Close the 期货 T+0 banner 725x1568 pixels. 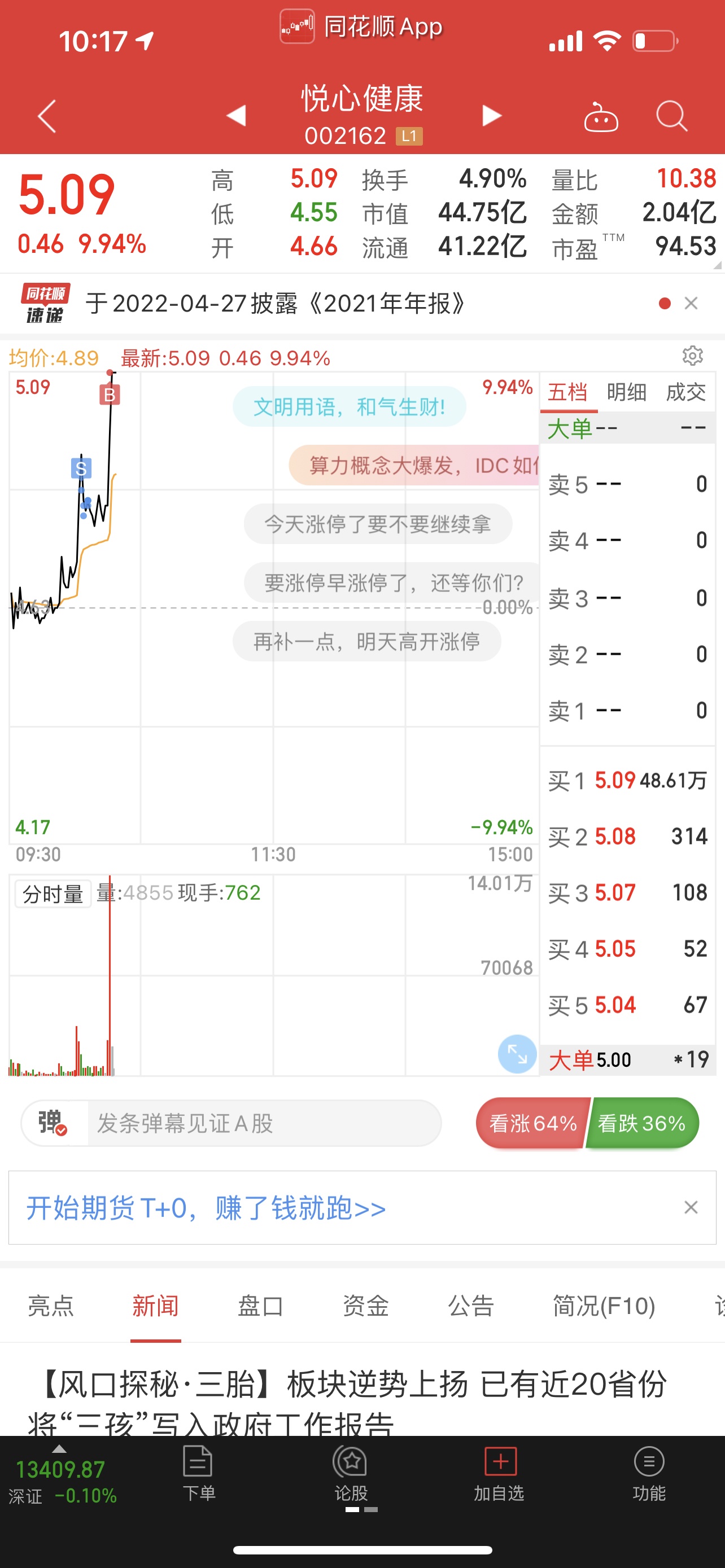[691, 1208]
